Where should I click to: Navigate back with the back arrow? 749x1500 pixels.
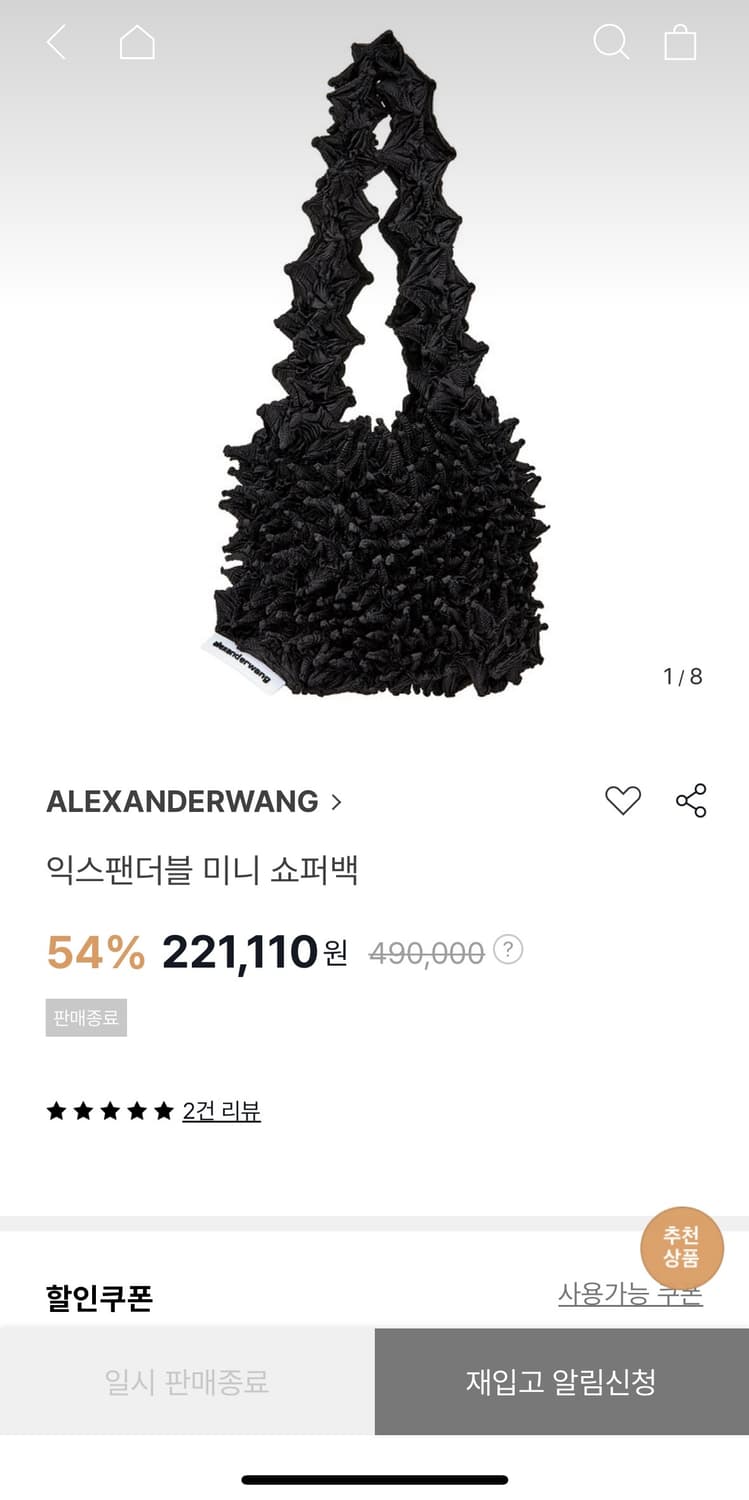[55, 43]
